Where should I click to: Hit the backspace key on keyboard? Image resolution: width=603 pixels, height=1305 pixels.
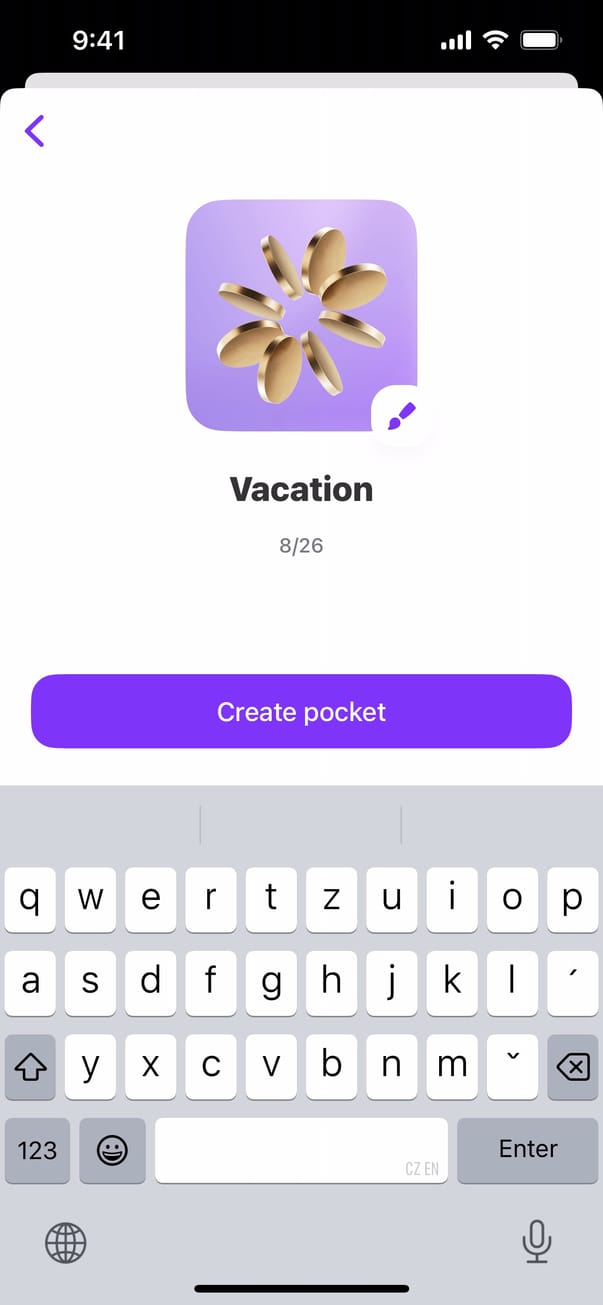pos(572,1067)
